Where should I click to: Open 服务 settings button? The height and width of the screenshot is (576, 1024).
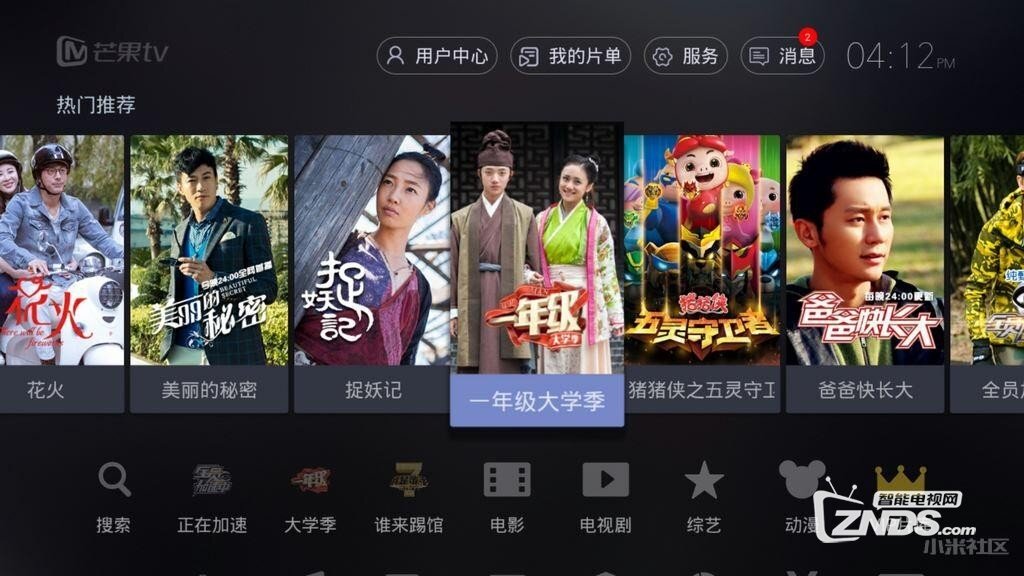click(685, 56)
